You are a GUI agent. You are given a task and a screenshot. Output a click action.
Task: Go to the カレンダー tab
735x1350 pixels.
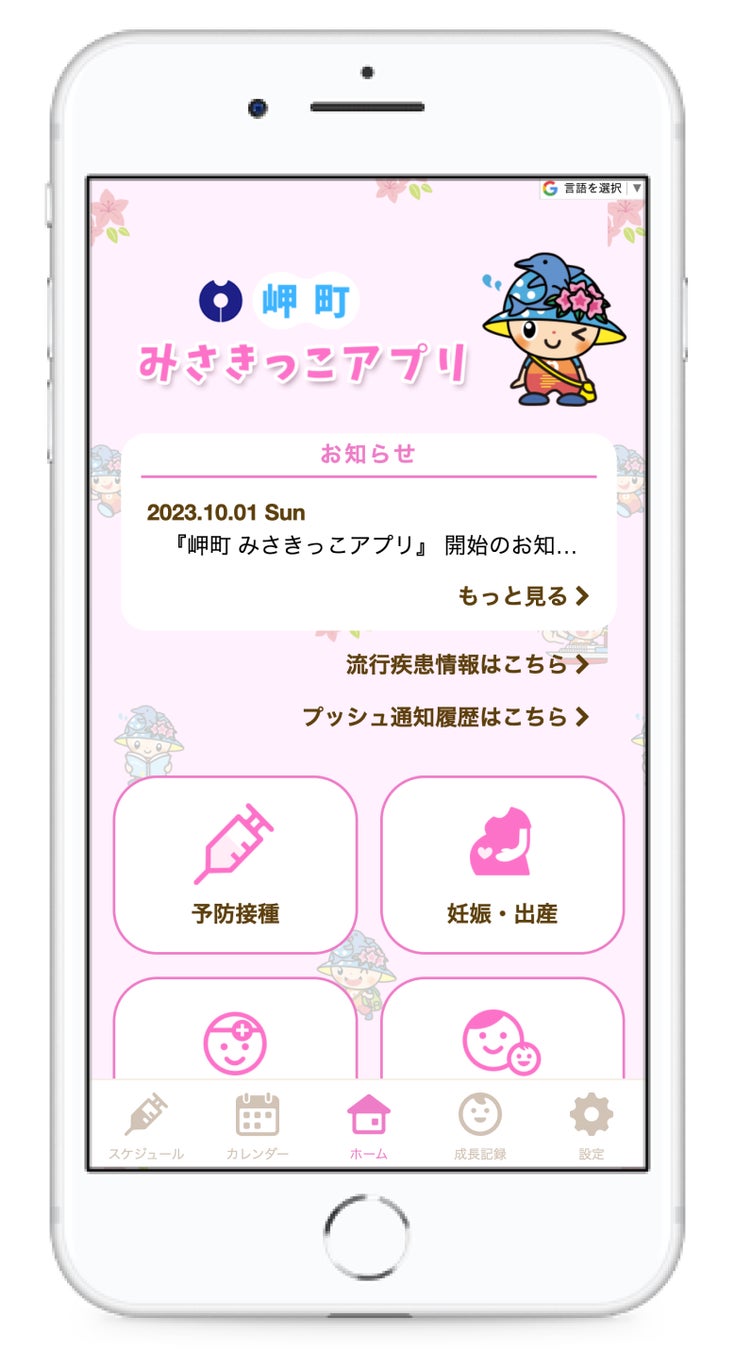(257, 1126)
